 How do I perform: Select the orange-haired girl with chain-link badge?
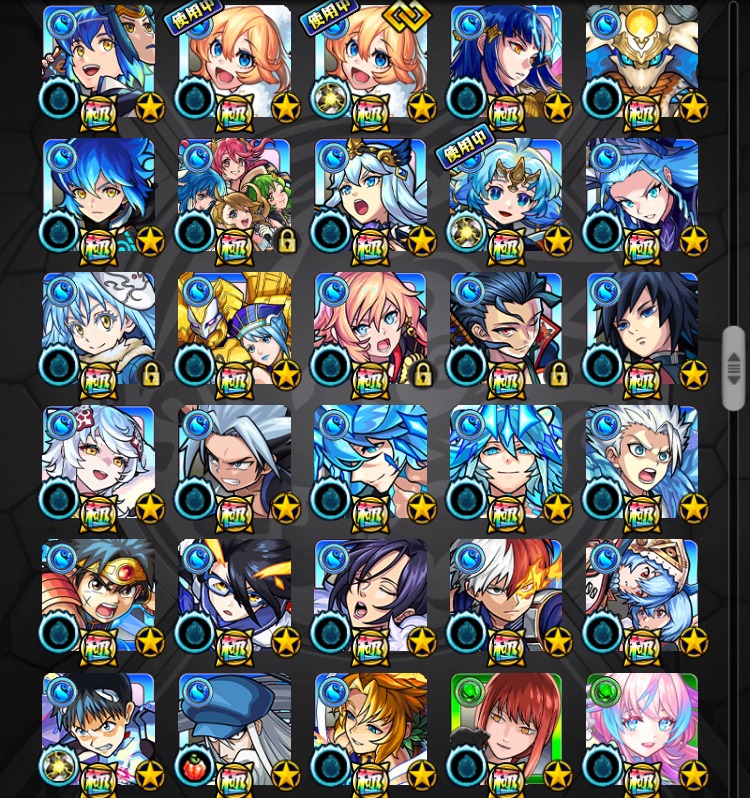[x=371, y=62]
